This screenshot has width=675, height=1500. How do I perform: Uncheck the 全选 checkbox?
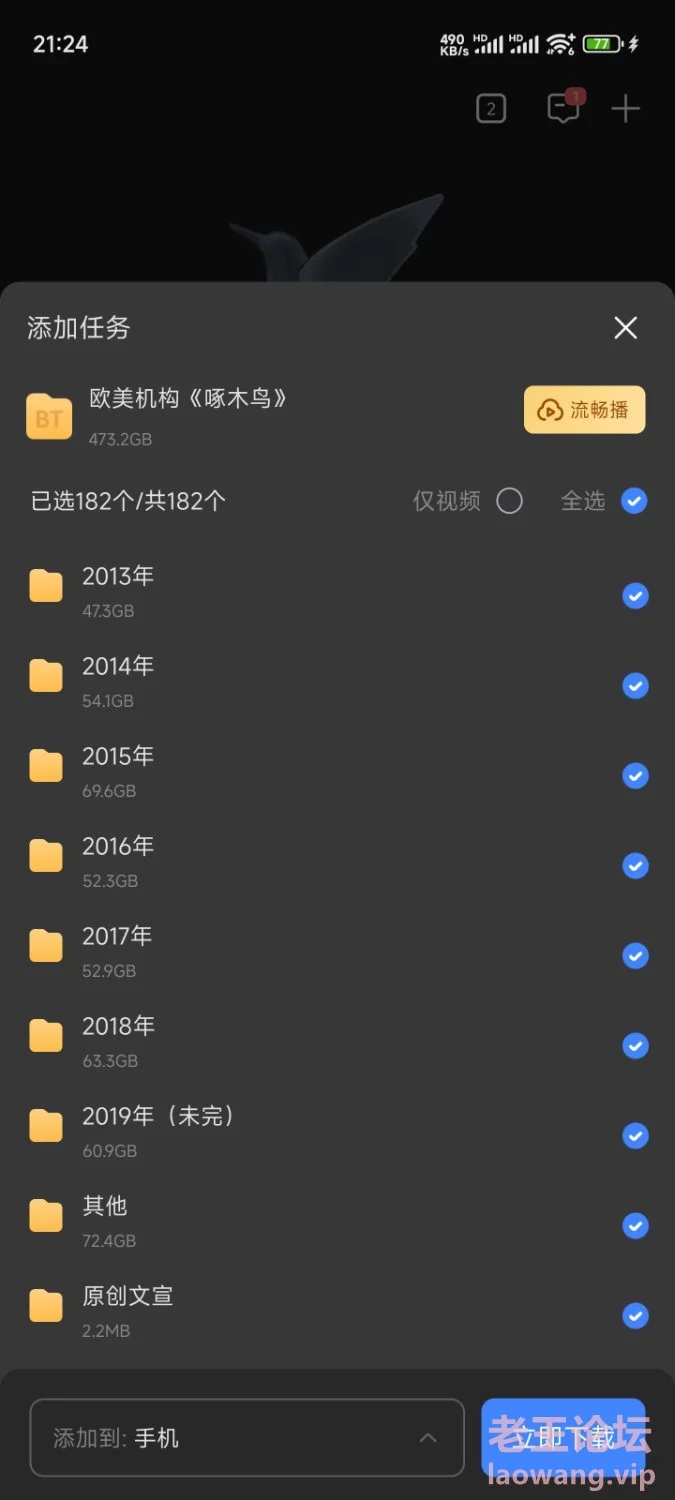pos(634,501)
